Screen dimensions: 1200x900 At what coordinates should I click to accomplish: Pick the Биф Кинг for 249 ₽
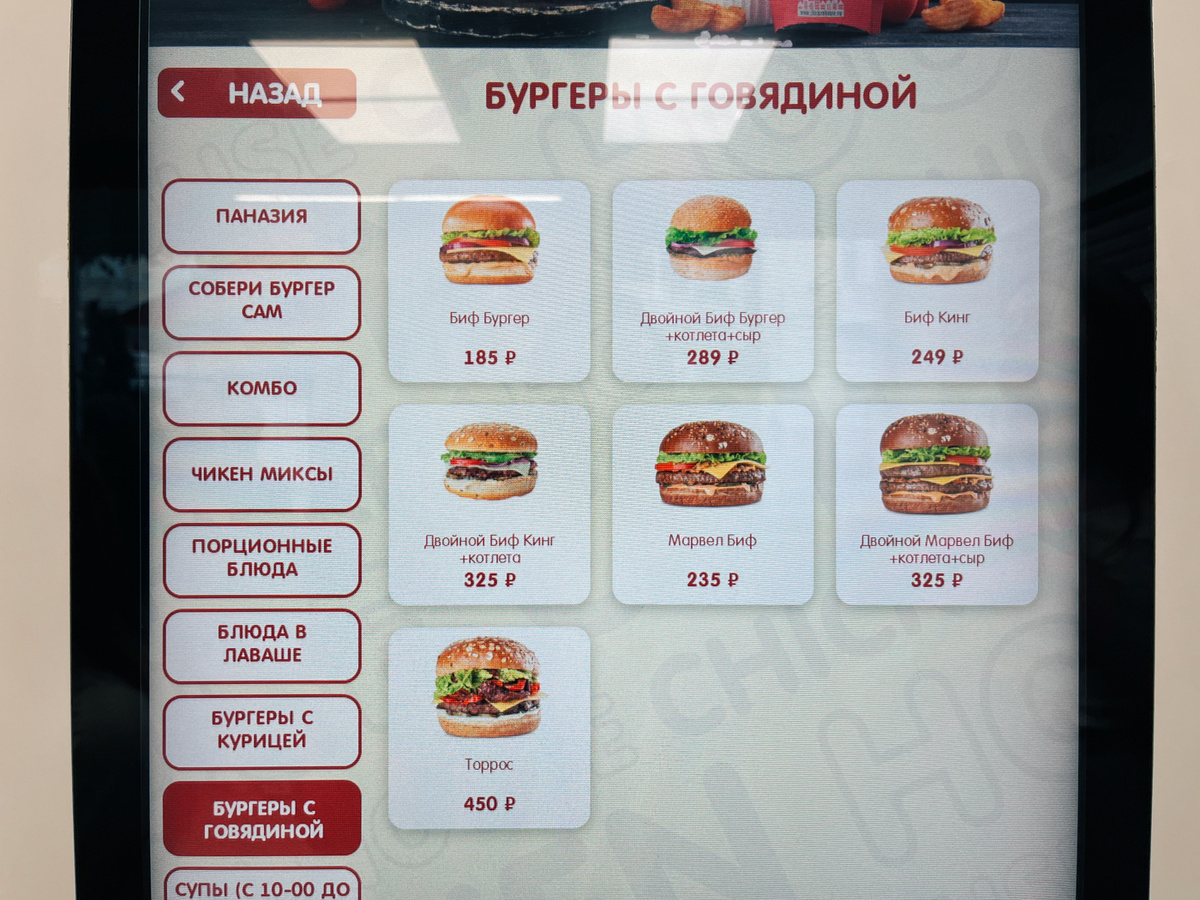pyautogui.click(x=937, y=281)
